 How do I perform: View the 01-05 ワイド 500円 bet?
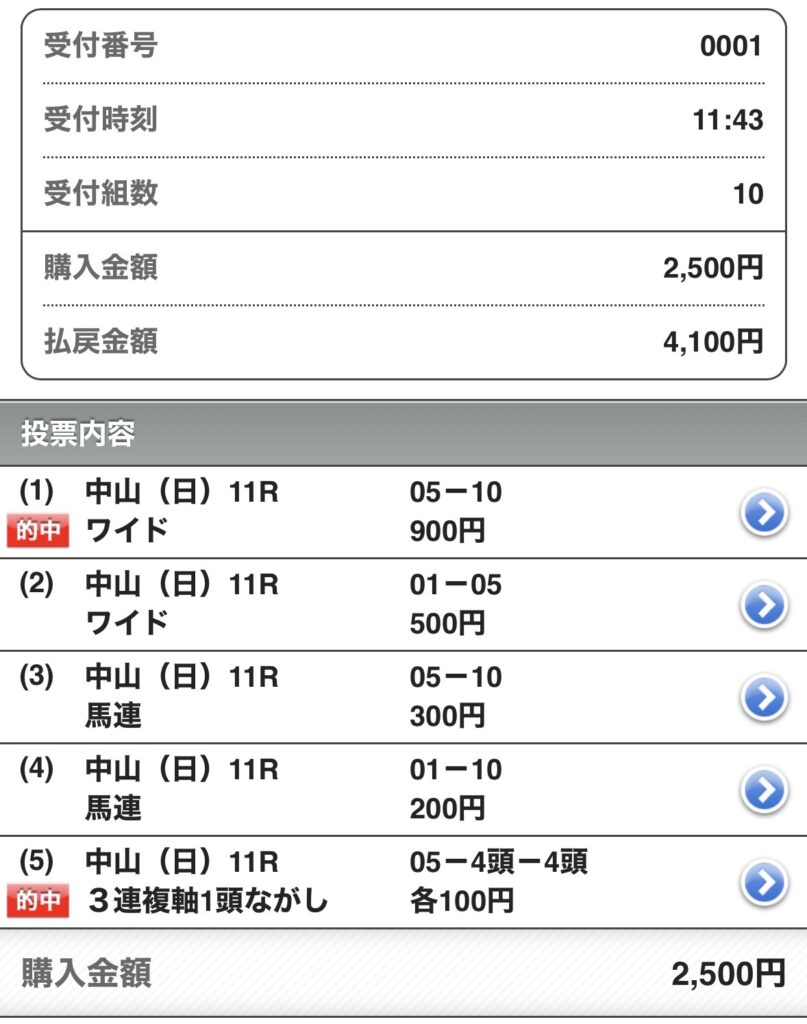click(x=764, y=605)
